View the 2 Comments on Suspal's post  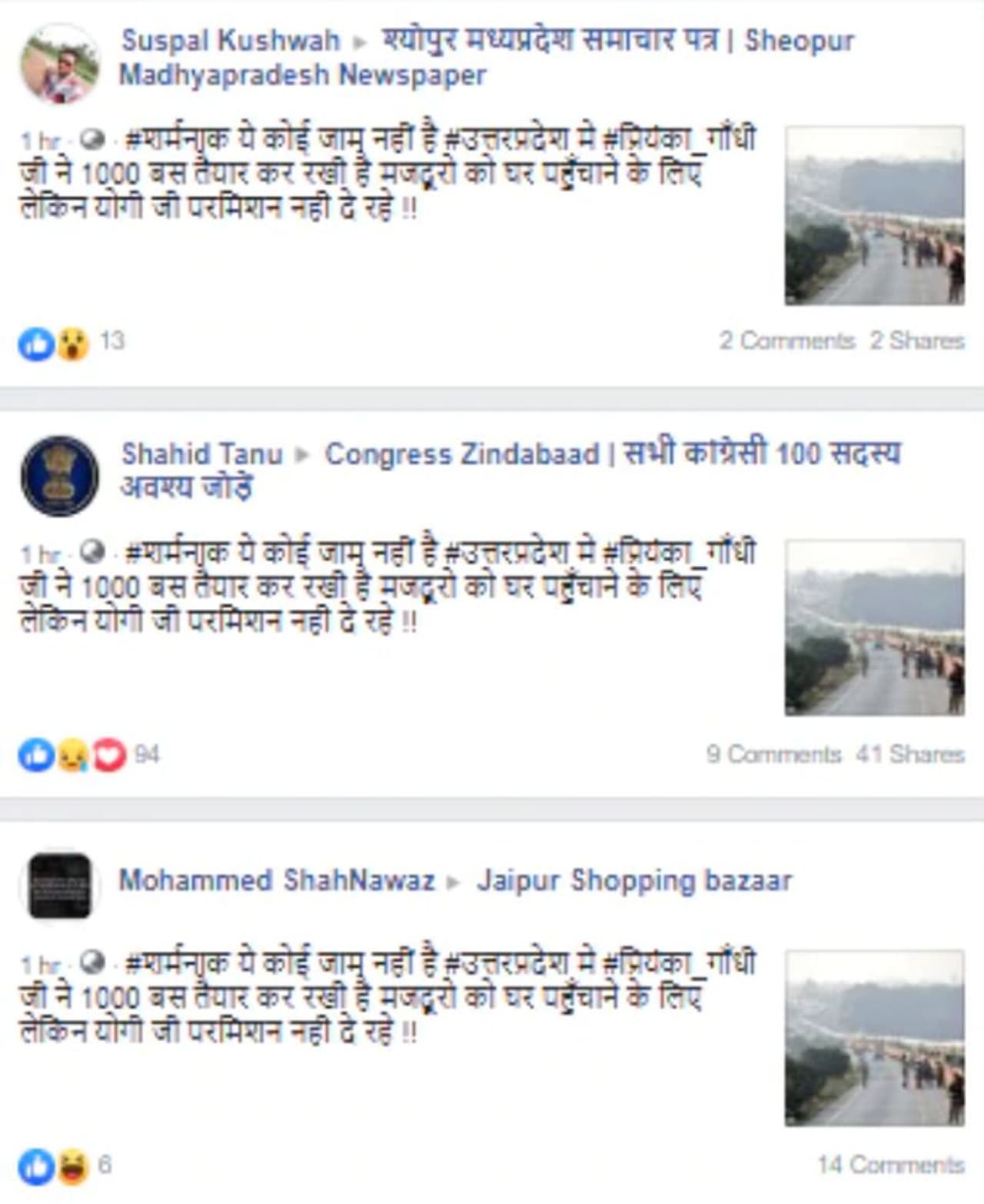[x=786, y=341]
